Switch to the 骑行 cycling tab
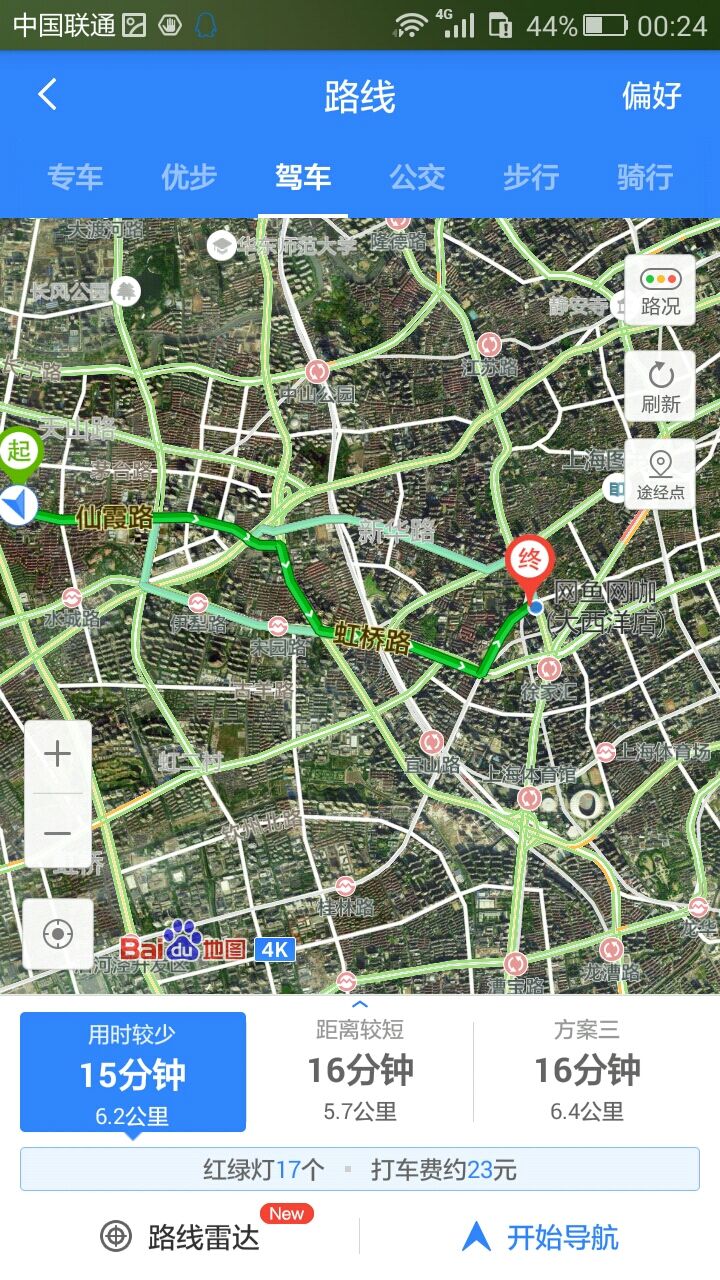This screenshot has width=720, height=1280. [645, 177]
